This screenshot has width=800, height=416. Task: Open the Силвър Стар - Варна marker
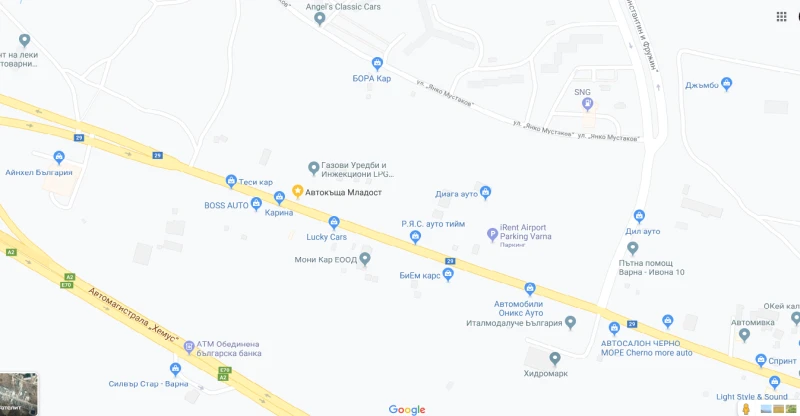176,369
